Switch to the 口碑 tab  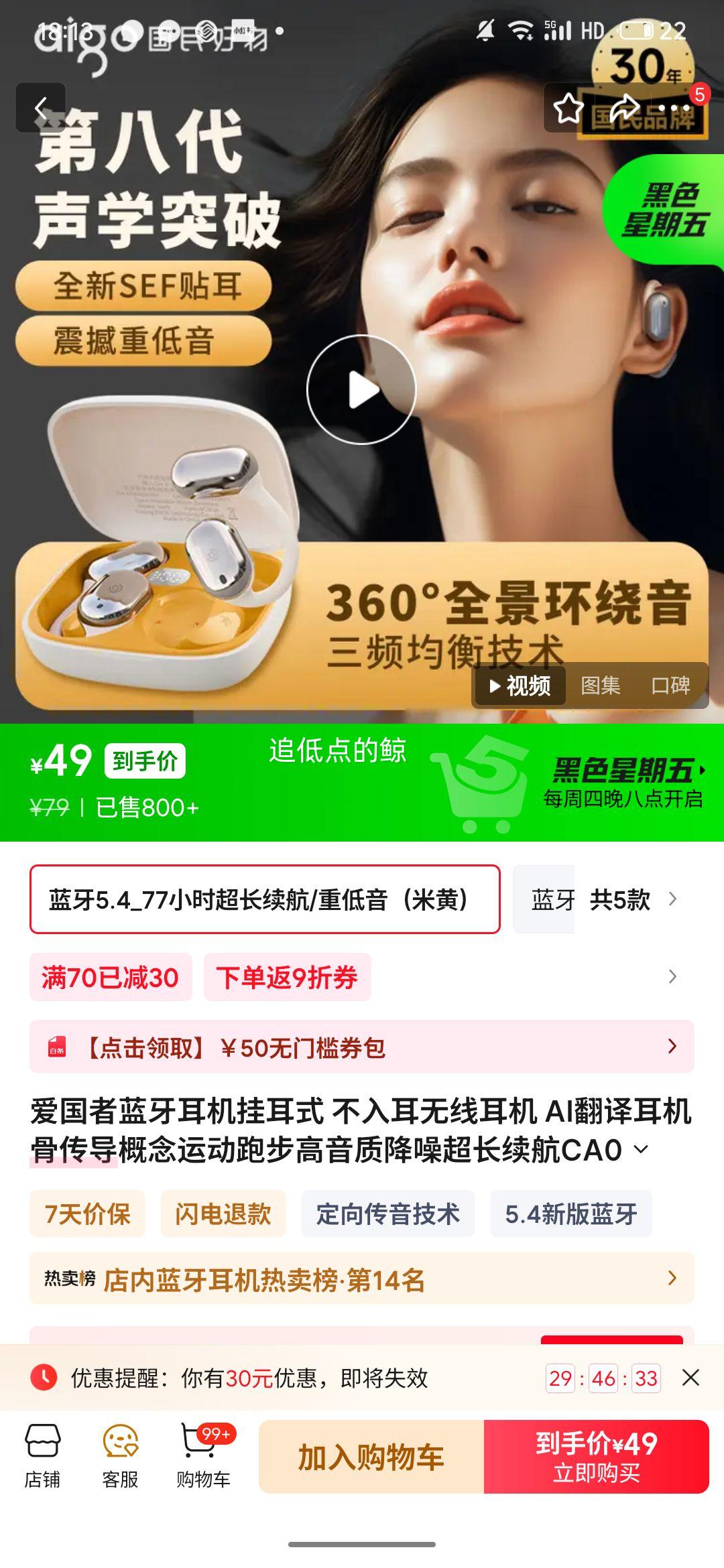671,685
